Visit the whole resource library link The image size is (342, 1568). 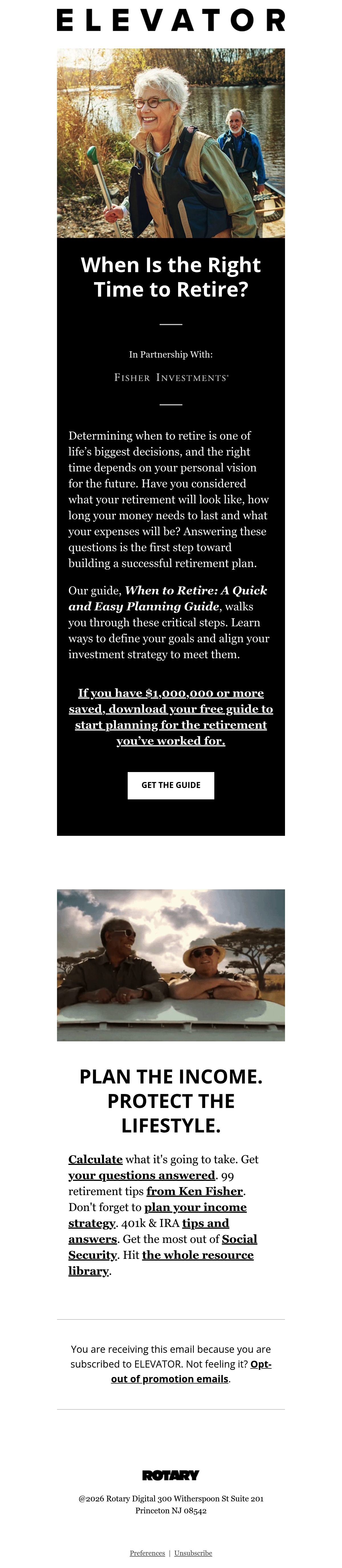point(161,1263)
